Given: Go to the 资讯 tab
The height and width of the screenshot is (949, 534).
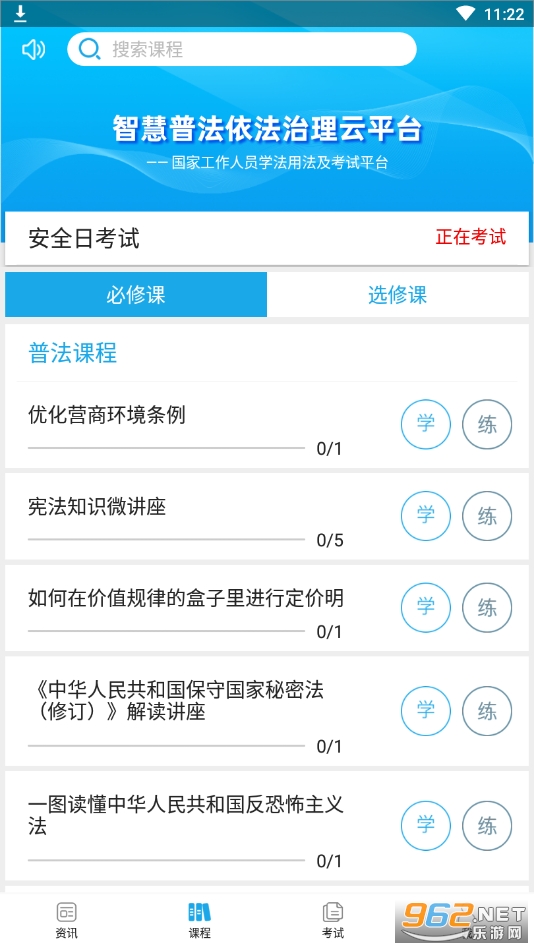Looking at the screenshot, I should 67,921.
